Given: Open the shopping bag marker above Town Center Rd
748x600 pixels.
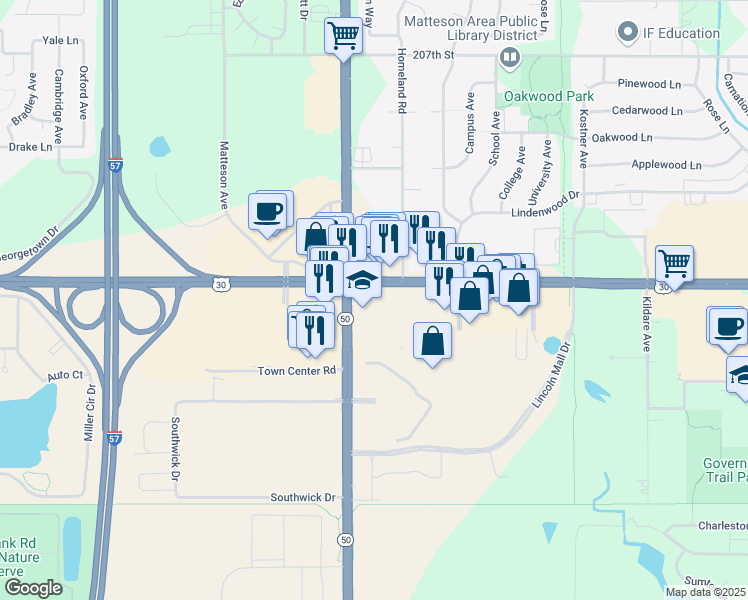Looking at the screenshot, I should click(x=432, y=341).
